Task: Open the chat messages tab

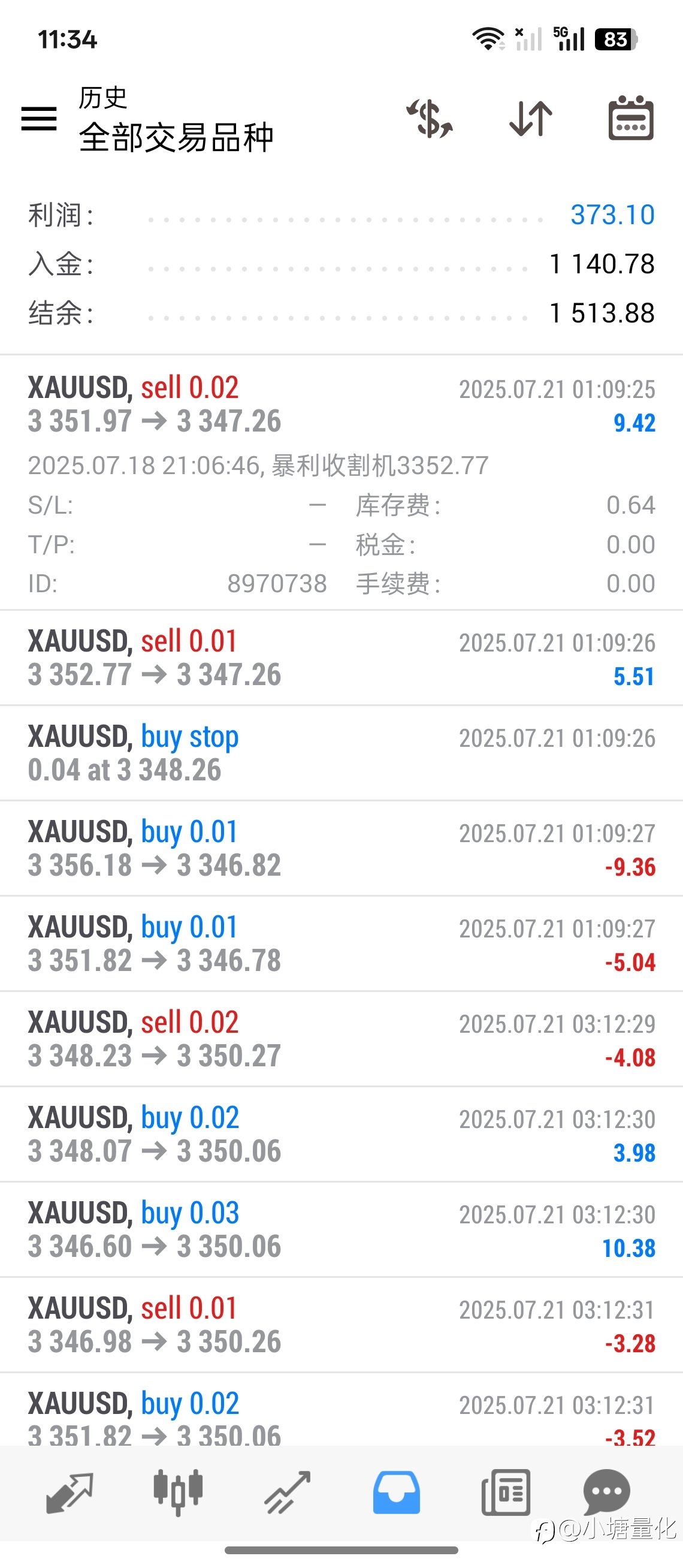Action: [x=606, y=1491]
